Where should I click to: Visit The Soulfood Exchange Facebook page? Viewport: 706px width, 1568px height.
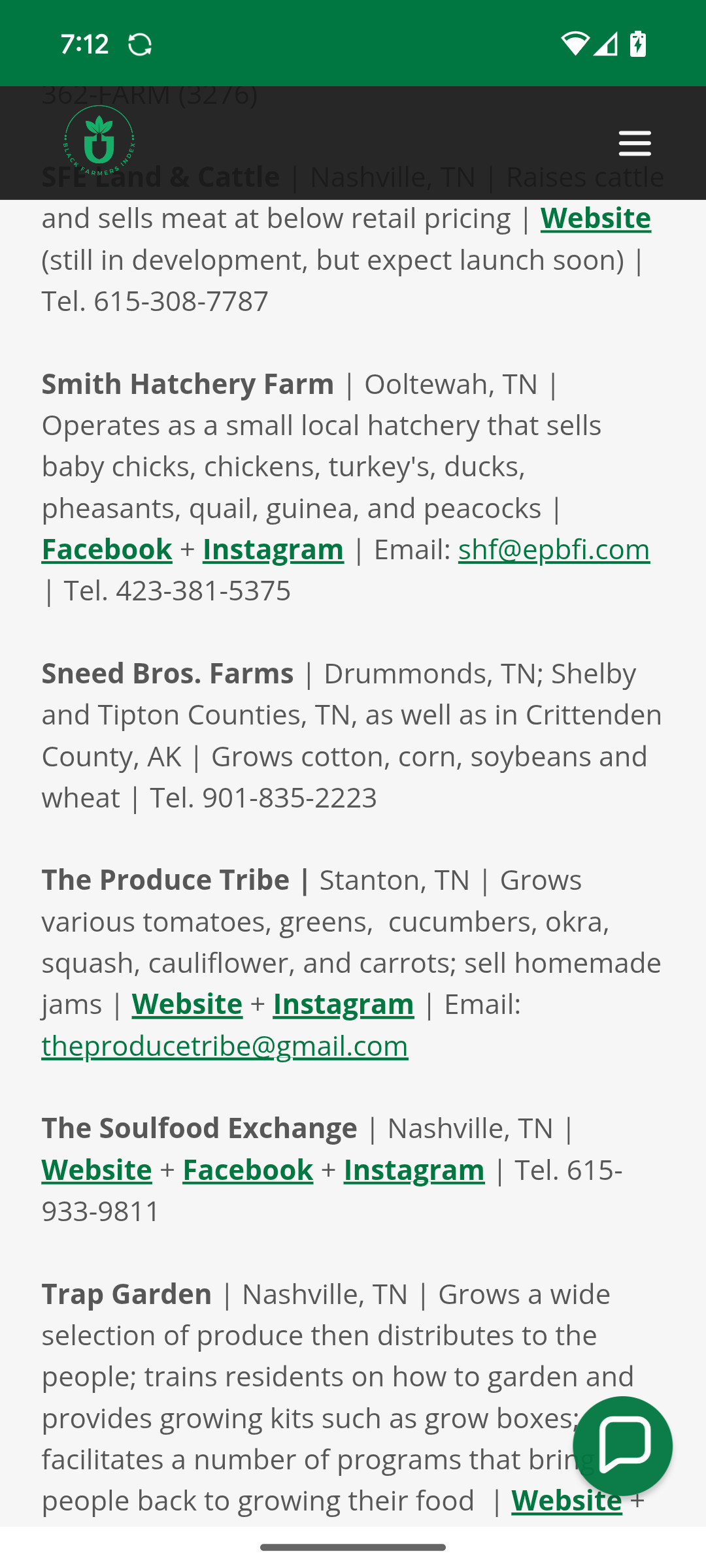pos(248,1170)
